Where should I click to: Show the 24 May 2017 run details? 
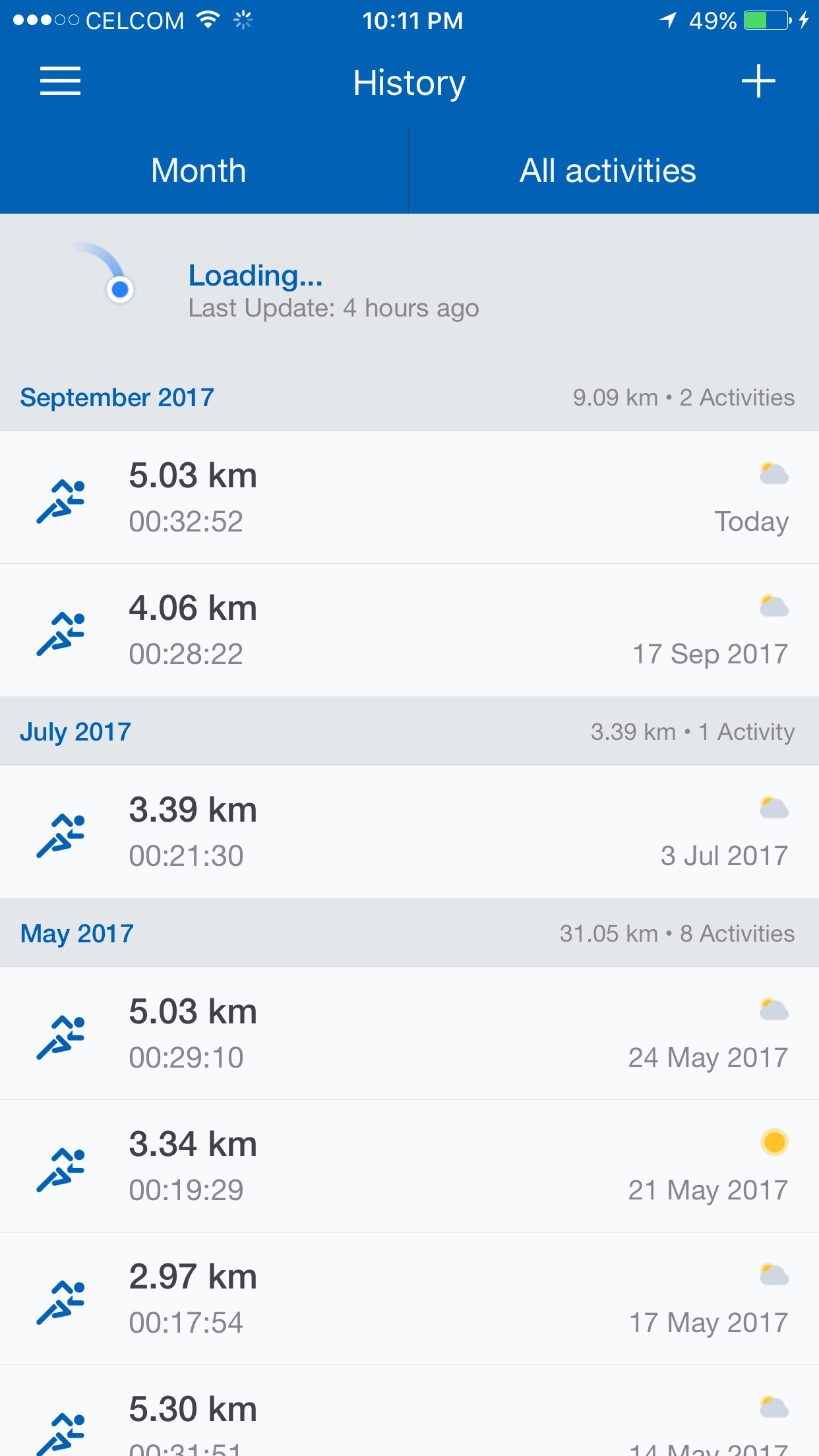pyautogui.click(x=409, y=1034)
